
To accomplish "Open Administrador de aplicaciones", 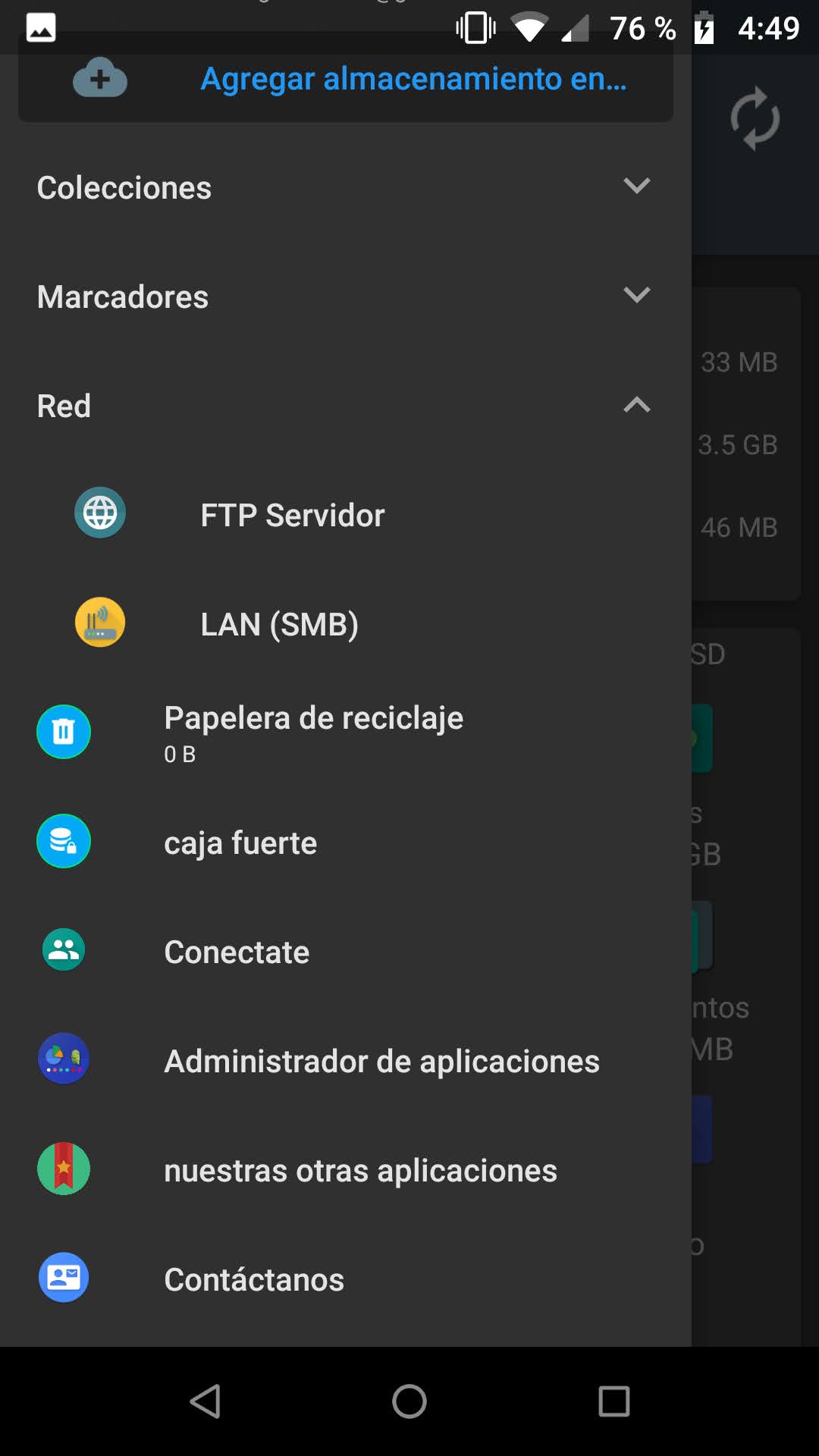I will tap(346, 1061).
